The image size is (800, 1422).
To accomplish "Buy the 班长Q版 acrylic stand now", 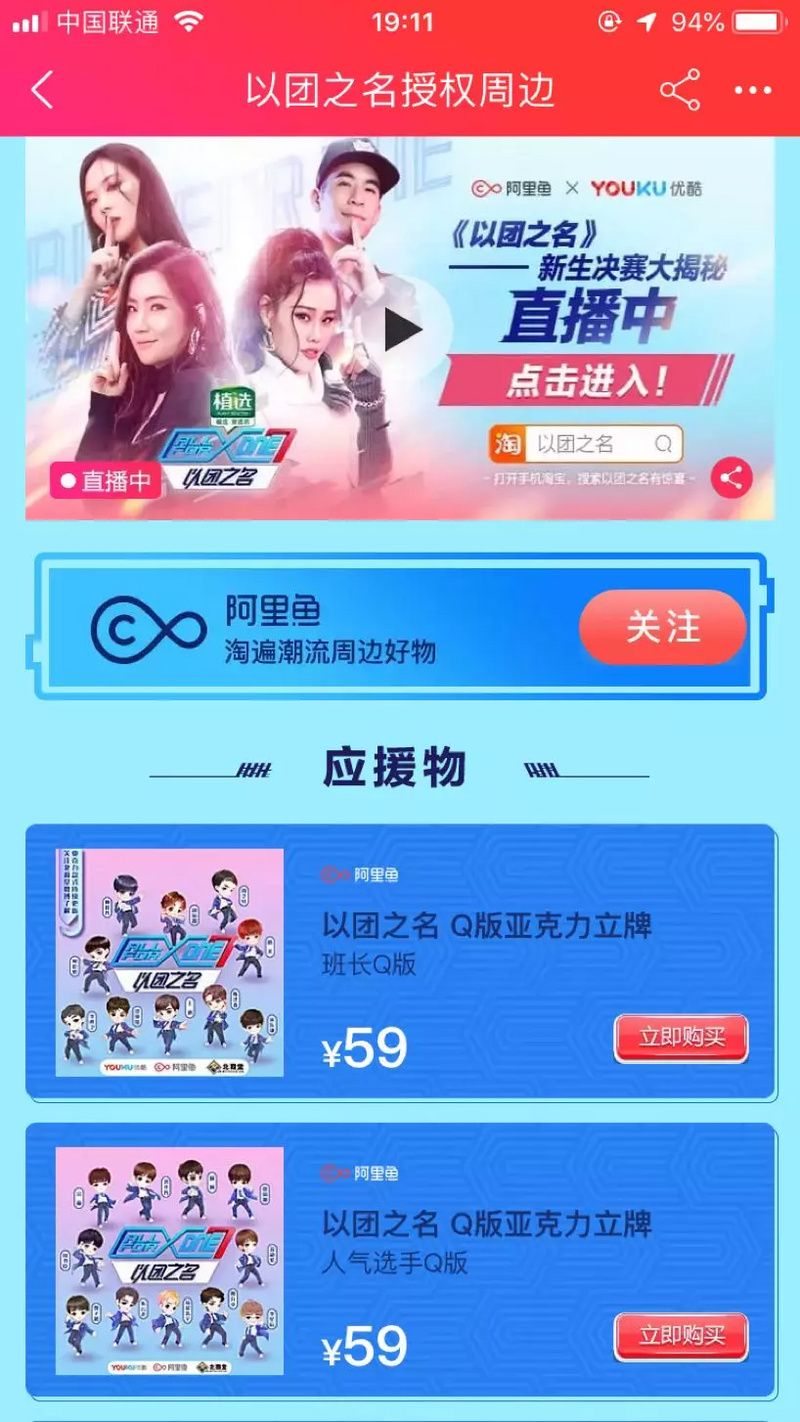I will (x=681, y=1038).
